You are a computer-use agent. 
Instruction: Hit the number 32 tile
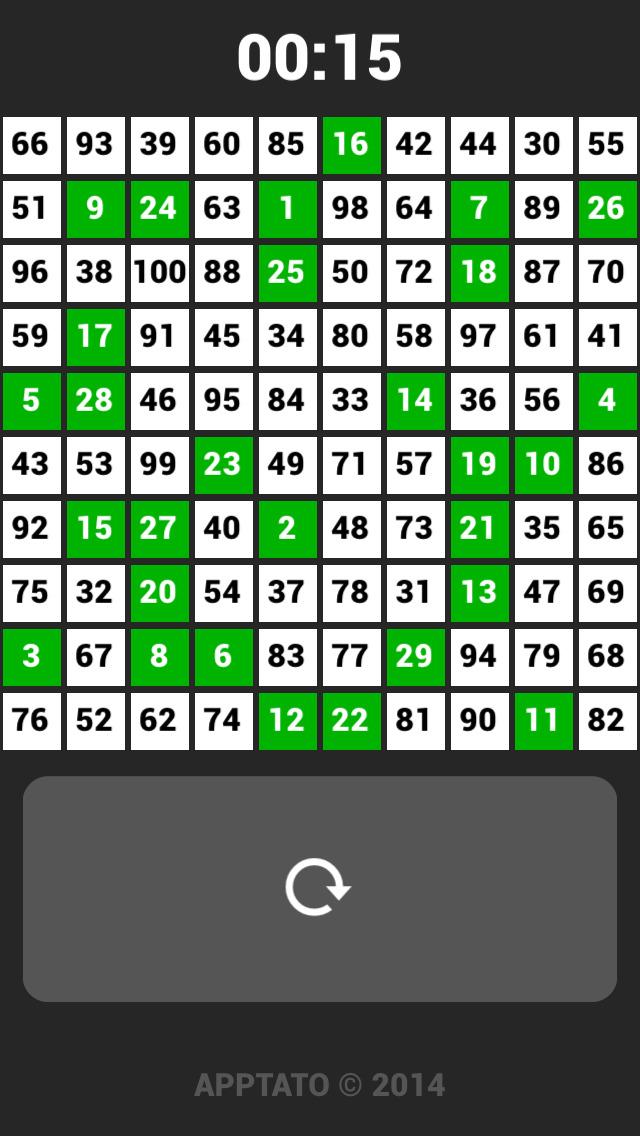tap(95, 592)
